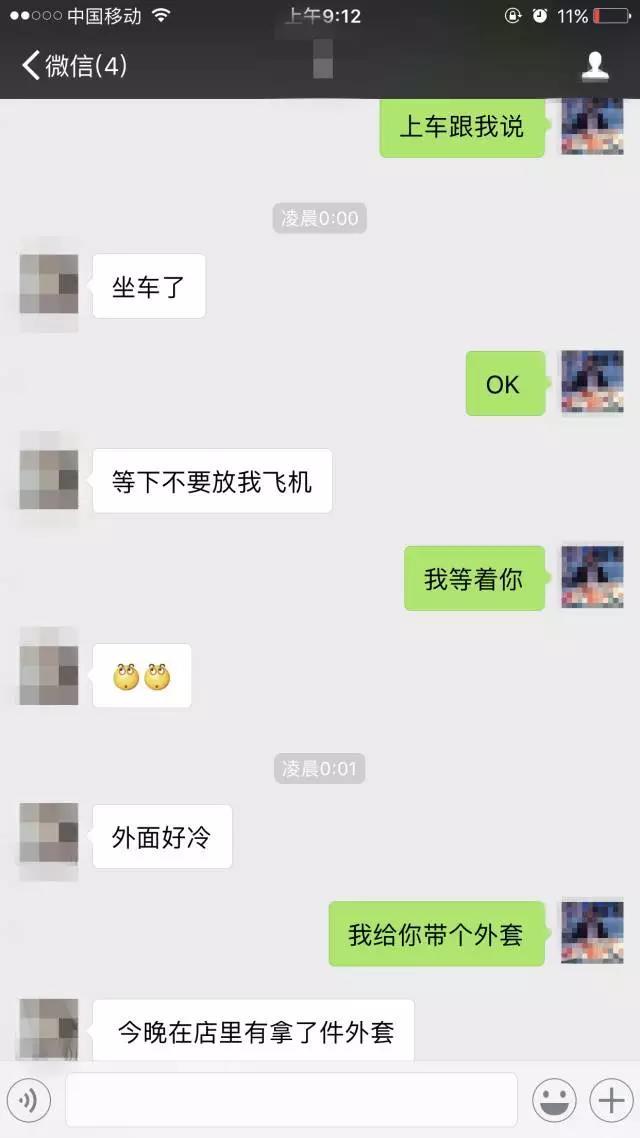Open the plus attachment menu
Screen dimensions: 640x1138
tap(609, 1100)
